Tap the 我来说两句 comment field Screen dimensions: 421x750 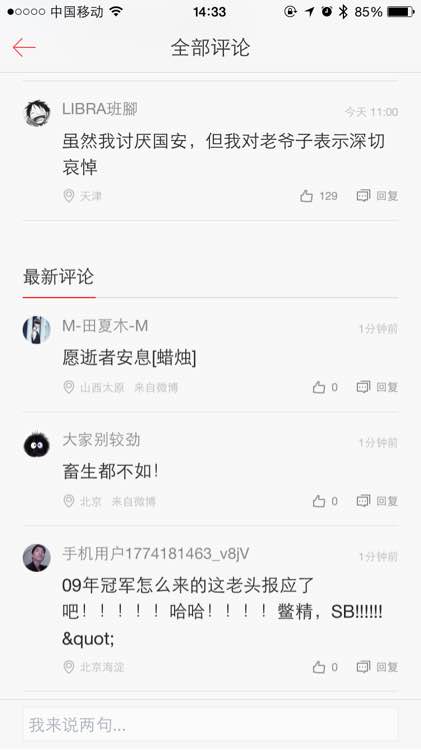(210, 725)
